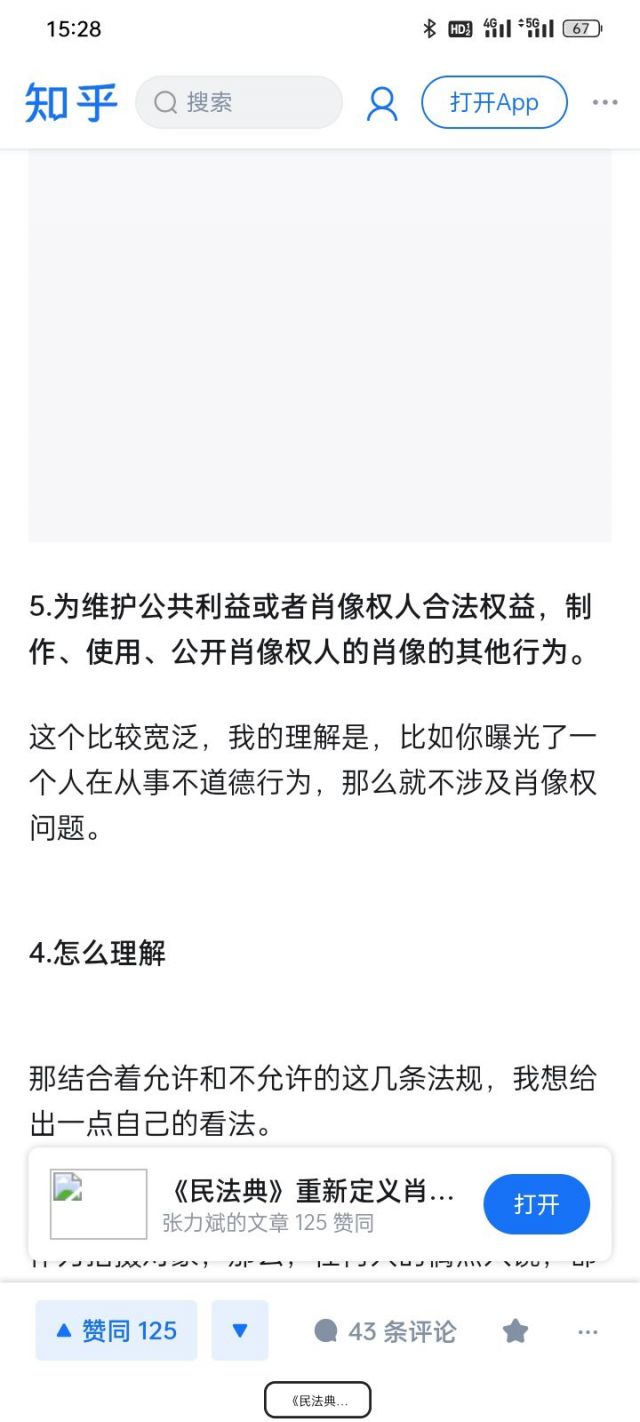This screenshot has height=1422, width=640.
Task: Open the top-right overflow menu
Action: (x=605, y=102)
